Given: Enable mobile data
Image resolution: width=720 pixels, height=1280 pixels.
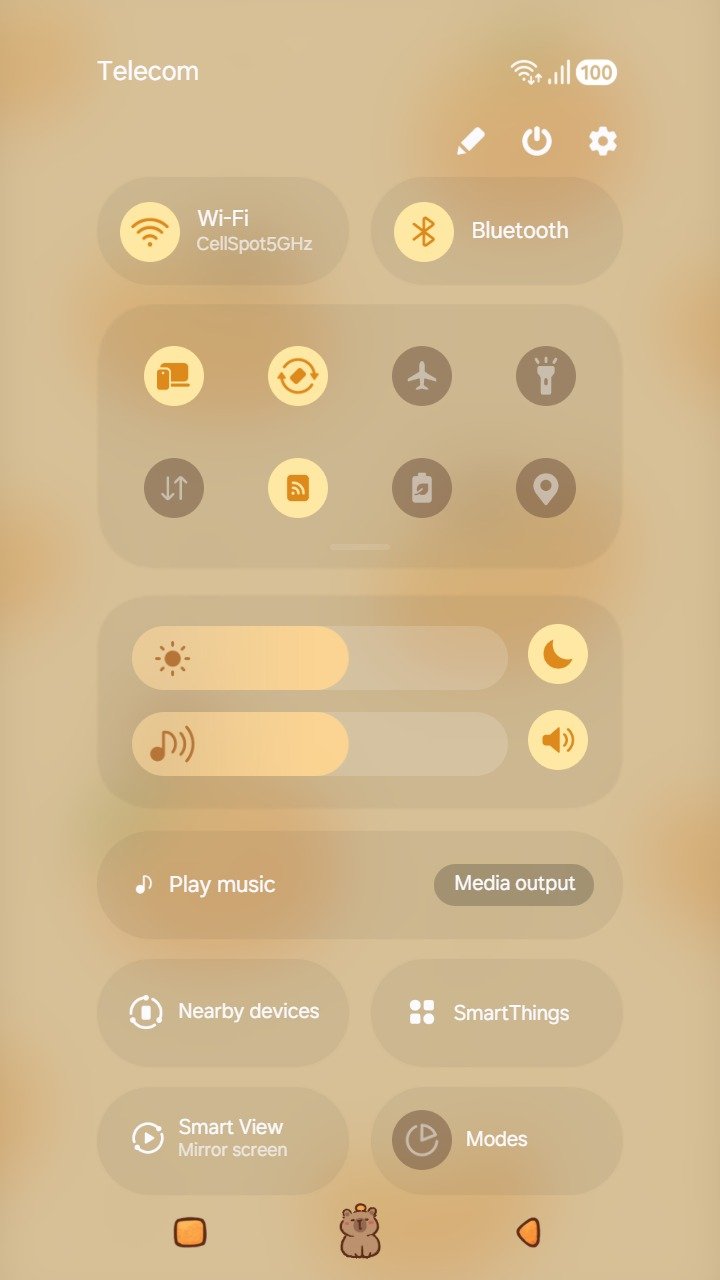Looking at the screenshot, I should tap(174, 488).
